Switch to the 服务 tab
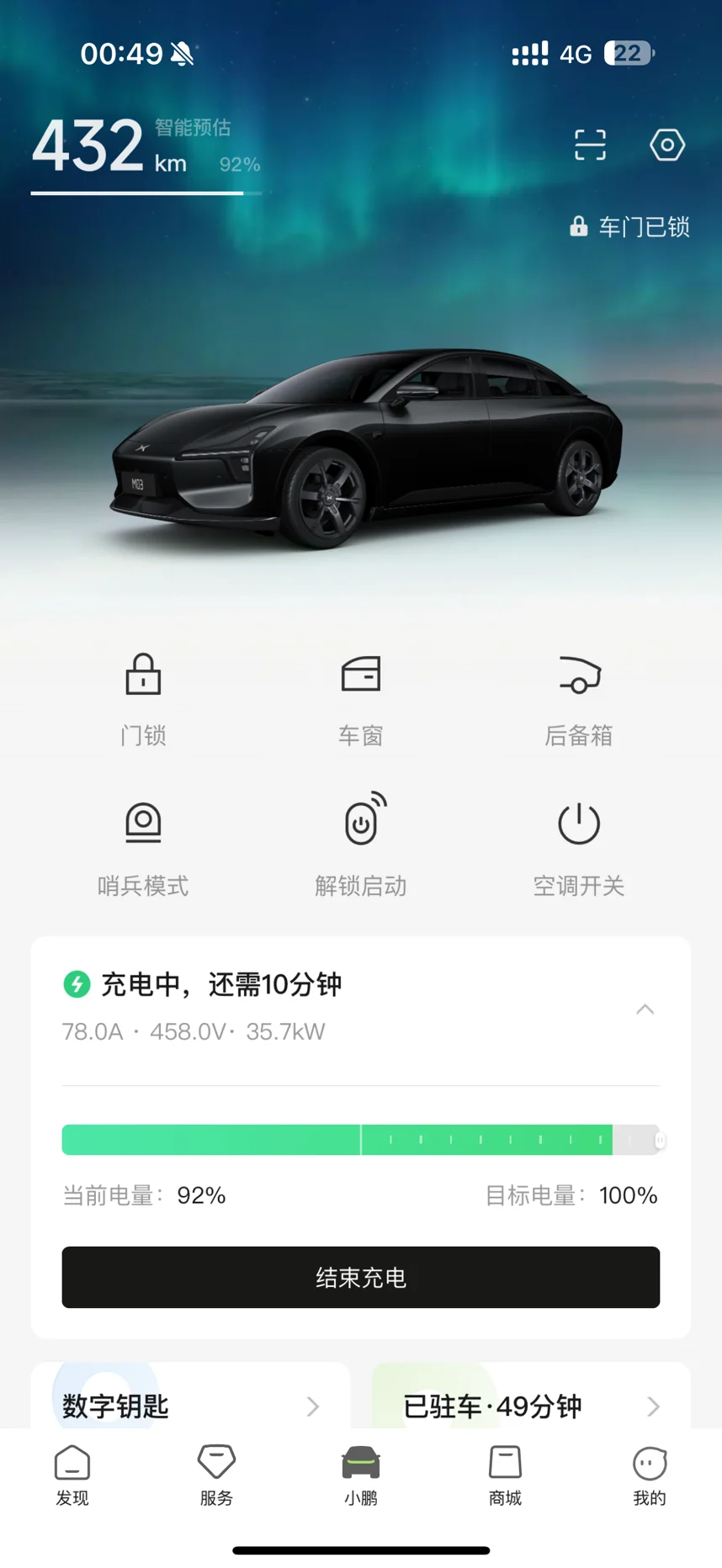Image resolution: width=722 pixels, height=1568 pixels. (216, 1475)
